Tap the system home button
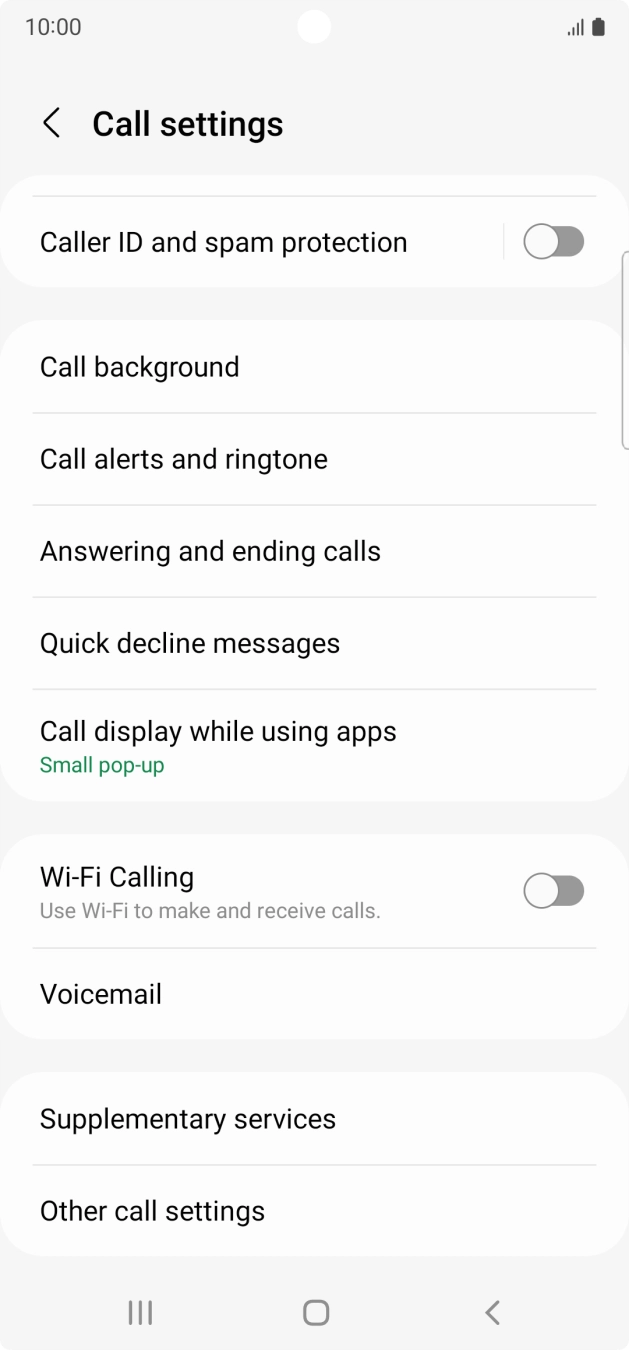Image resolution: width=629 pixels, height=1350 pixels. [316, 1312]
